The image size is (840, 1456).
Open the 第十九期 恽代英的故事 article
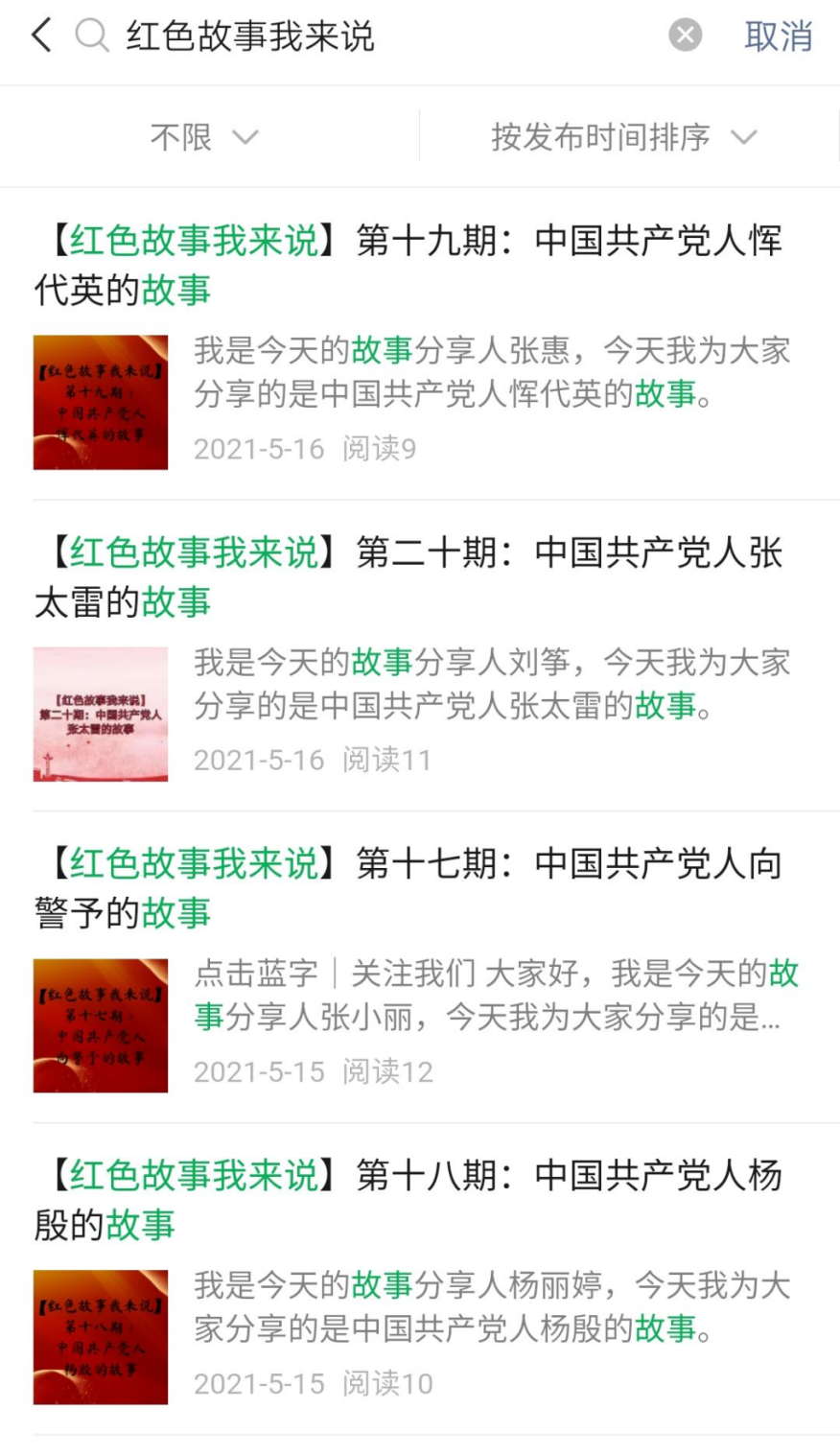412,265
